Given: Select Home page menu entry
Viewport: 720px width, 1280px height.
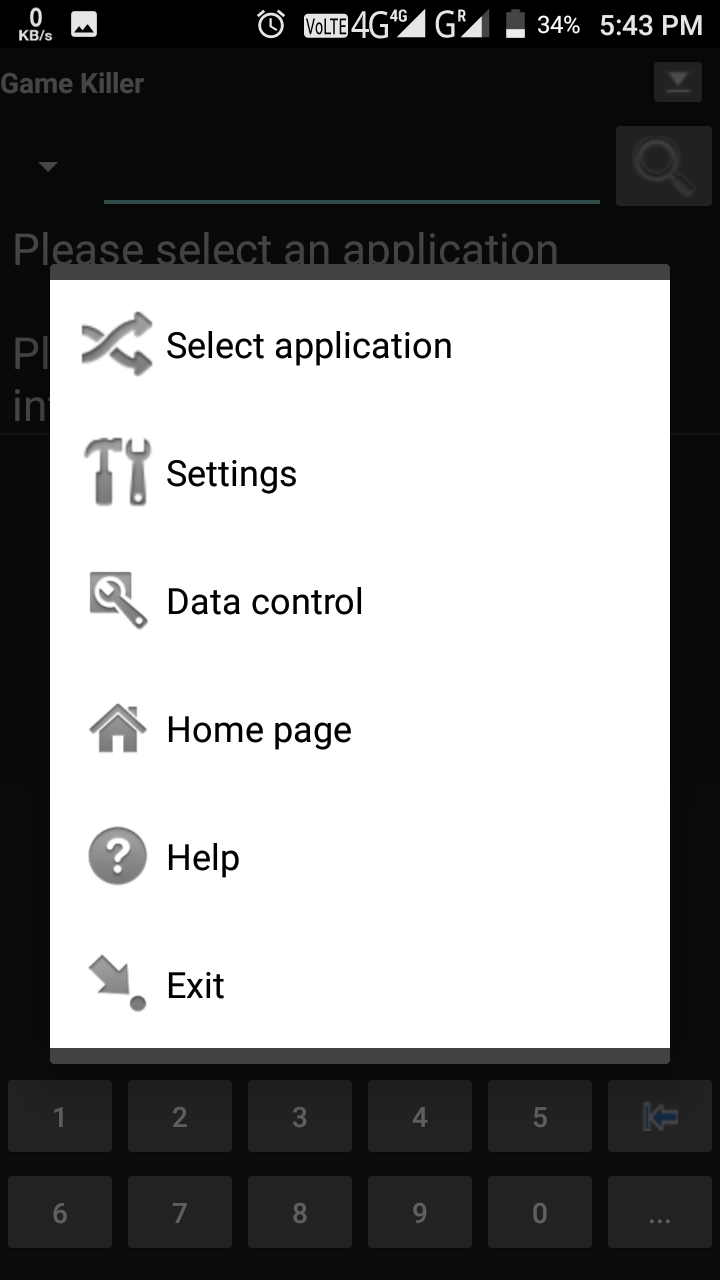Looking at the screenshot, I should tap(258, 729).
